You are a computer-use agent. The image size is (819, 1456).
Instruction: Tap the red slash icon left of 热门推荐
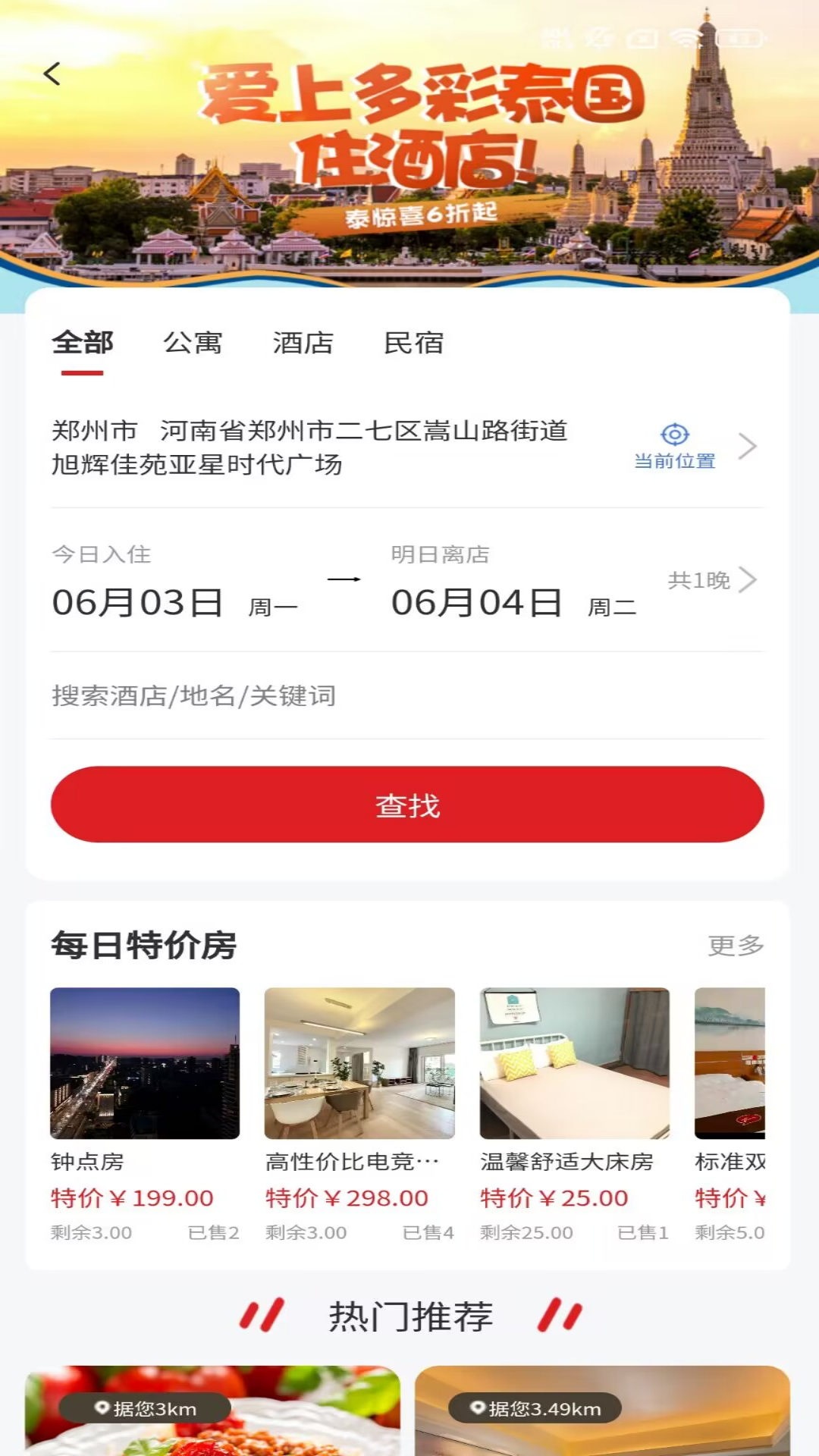click(262, 1316)
